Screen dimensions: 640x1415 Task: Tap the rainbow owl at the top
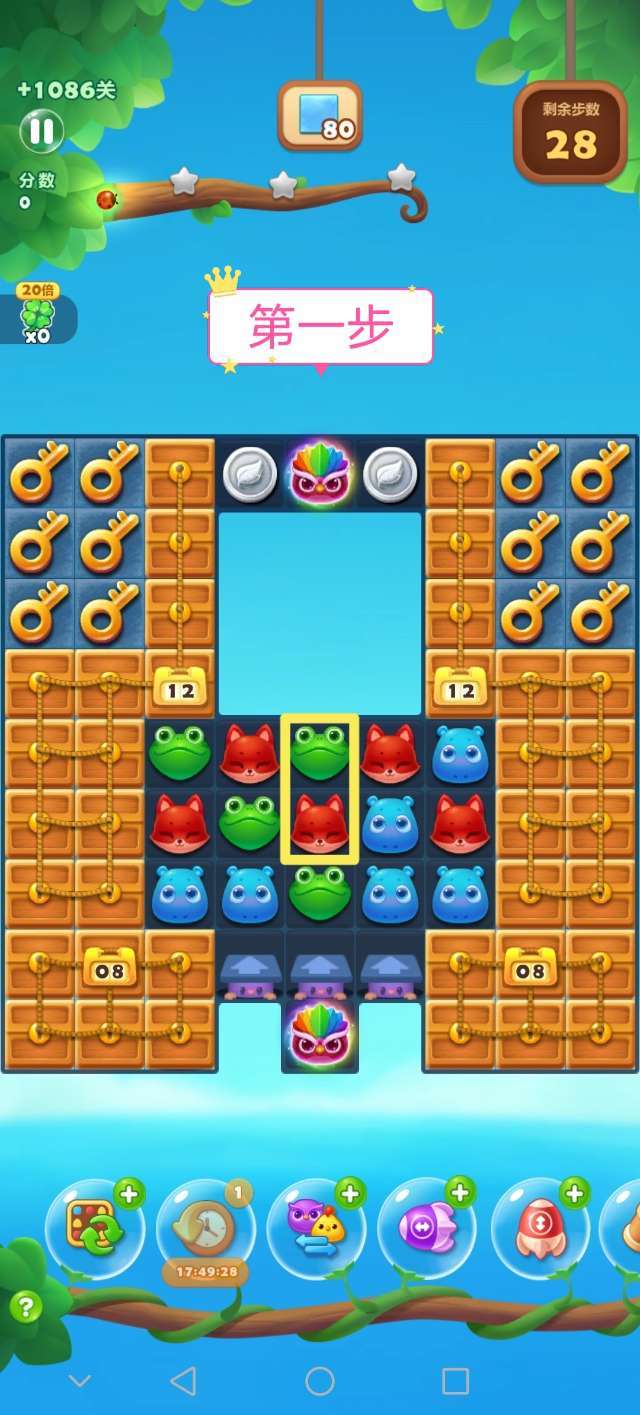tap(320, 474)
